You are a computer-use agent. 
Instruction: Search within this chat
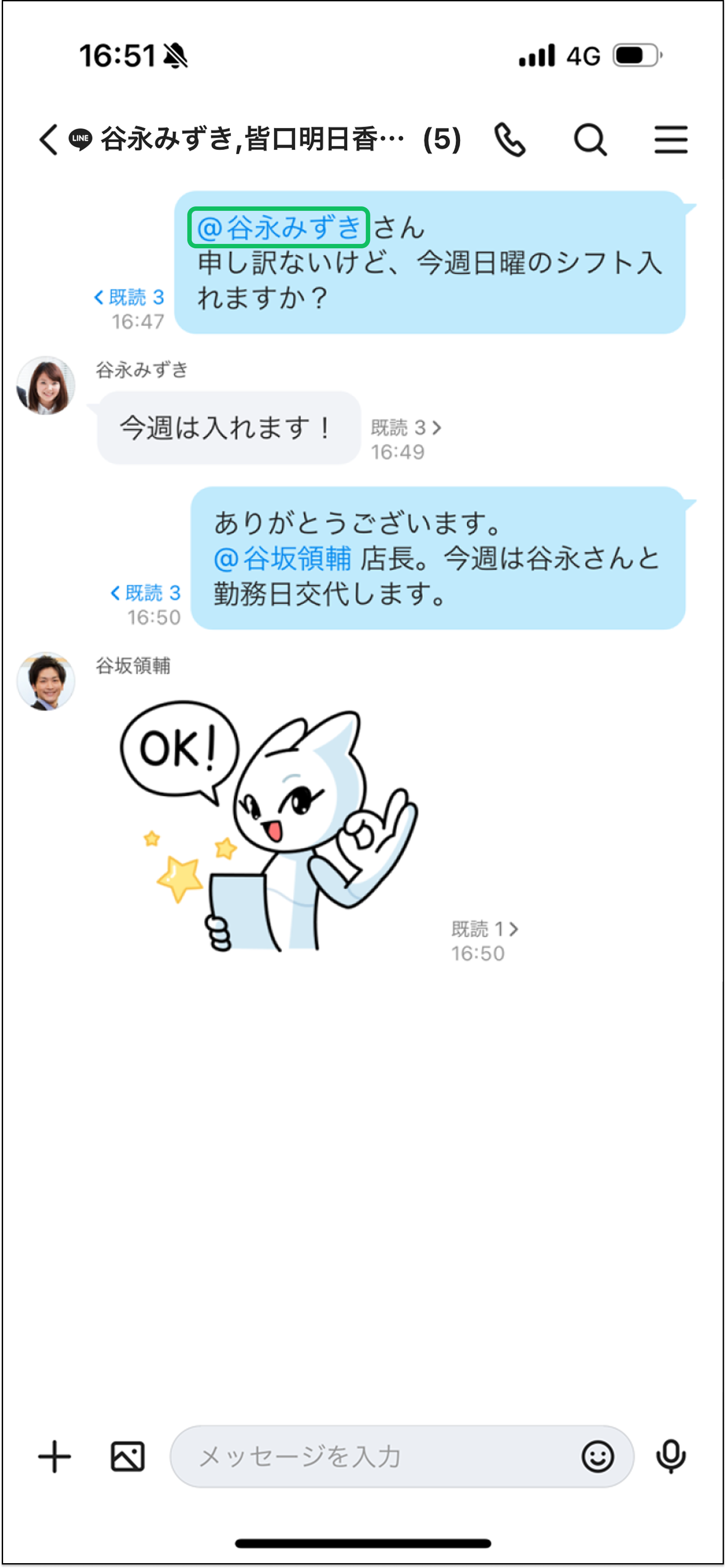click(x=590, y=139)
